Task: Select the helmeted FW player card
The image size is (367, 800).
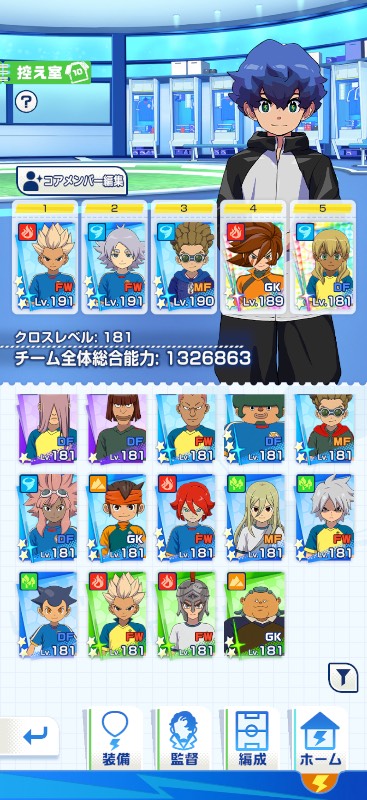Action: click(186, 614)
